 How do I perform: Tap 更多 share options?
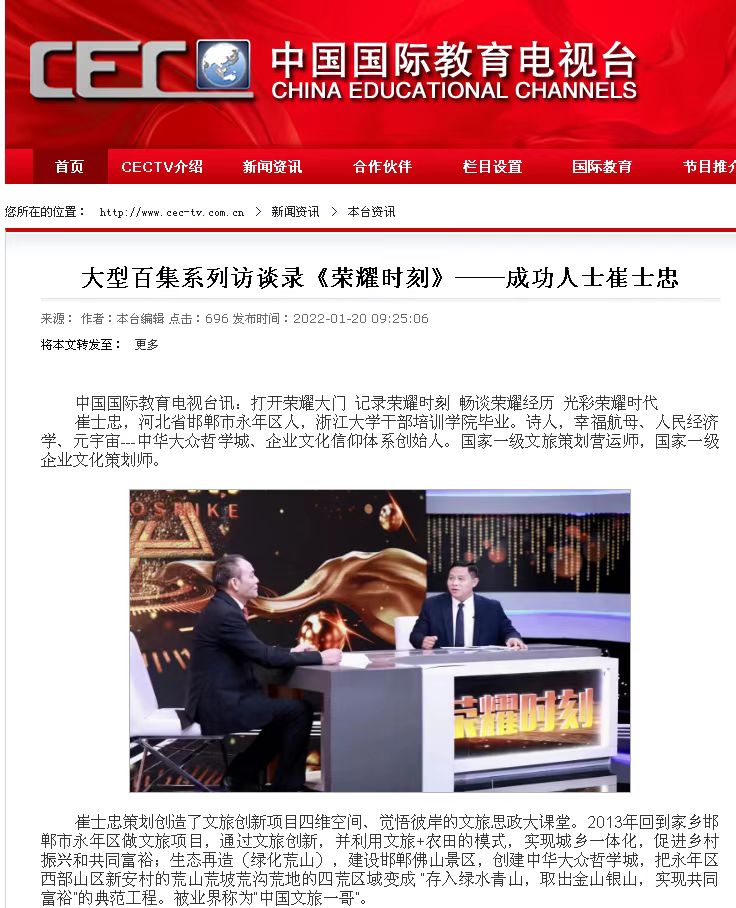(x=146, y=344)
